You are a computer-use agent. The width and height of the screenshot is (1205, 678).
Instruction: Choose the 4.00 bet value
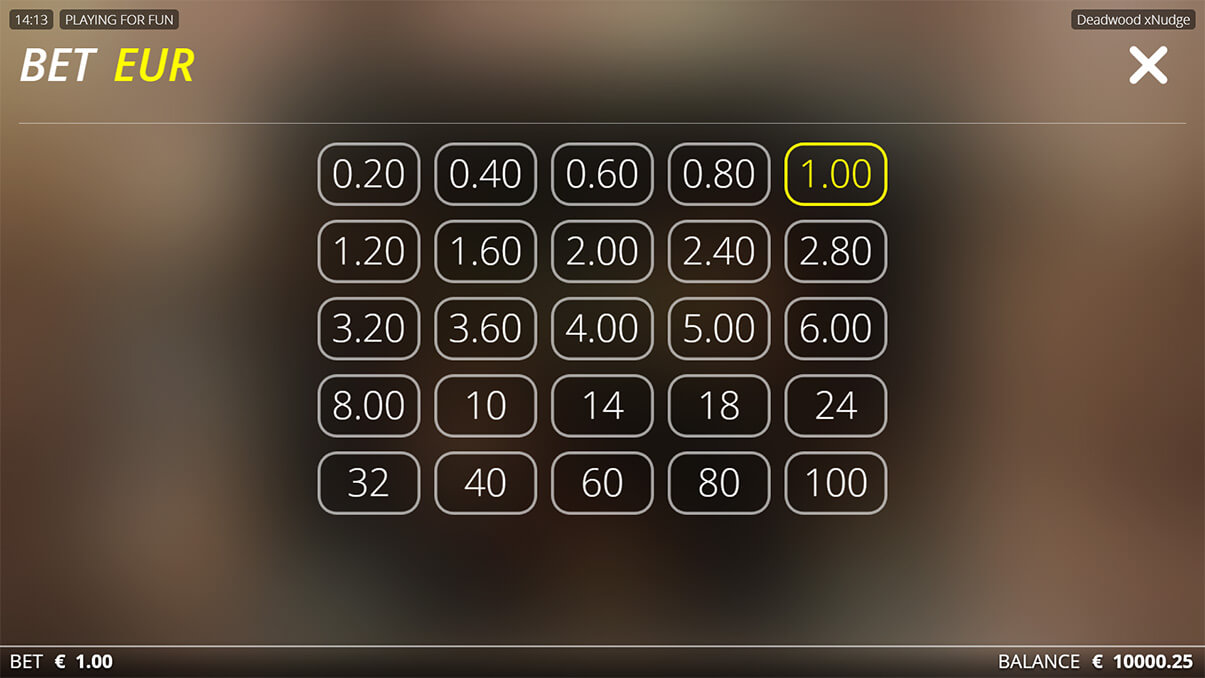[x=602, y=328]
